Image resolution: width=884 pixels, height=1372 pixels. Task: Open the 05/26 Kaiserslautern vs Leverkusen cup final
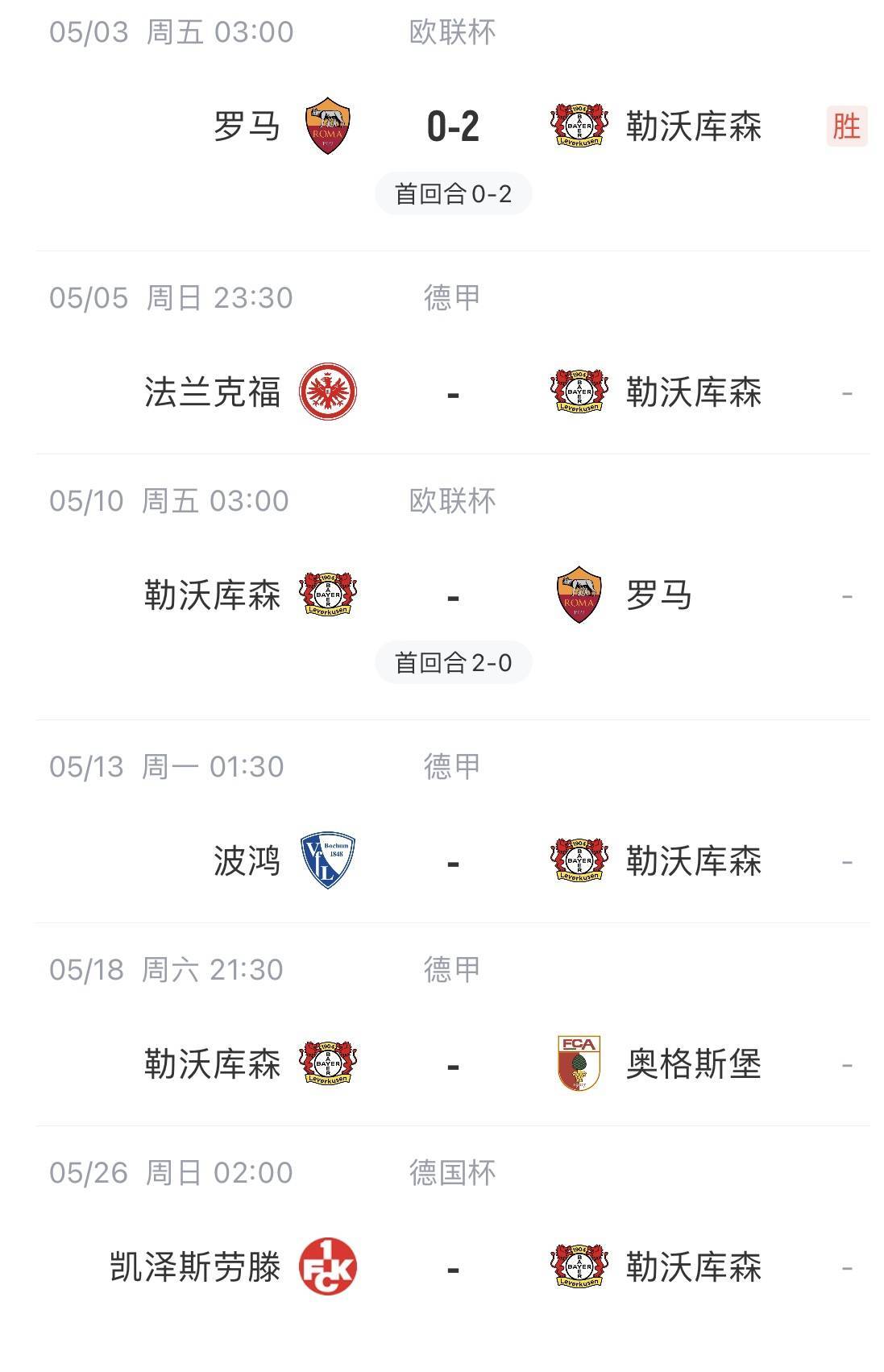(452, 1268)
